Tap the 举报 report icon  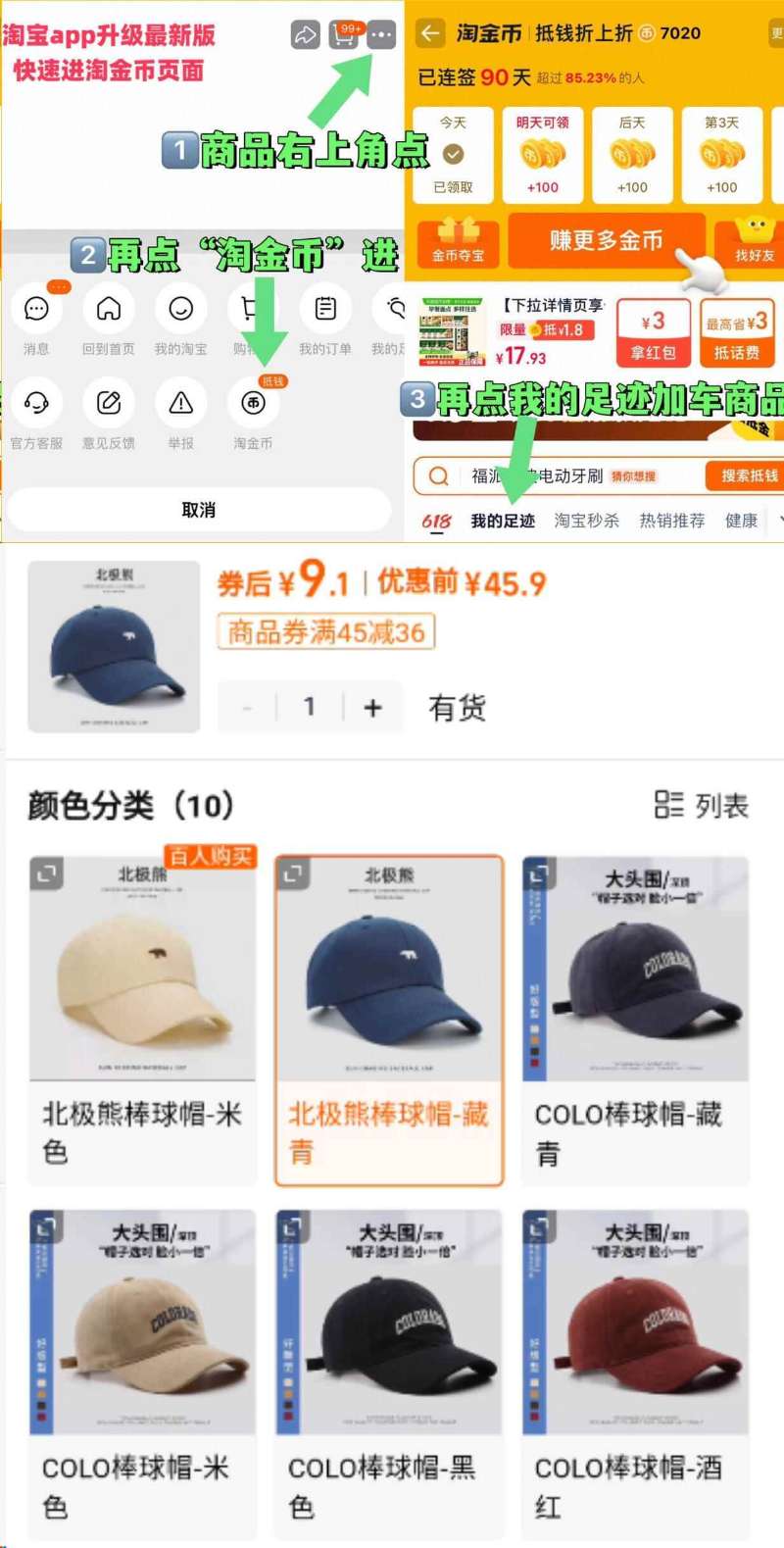tap(180, 402)
